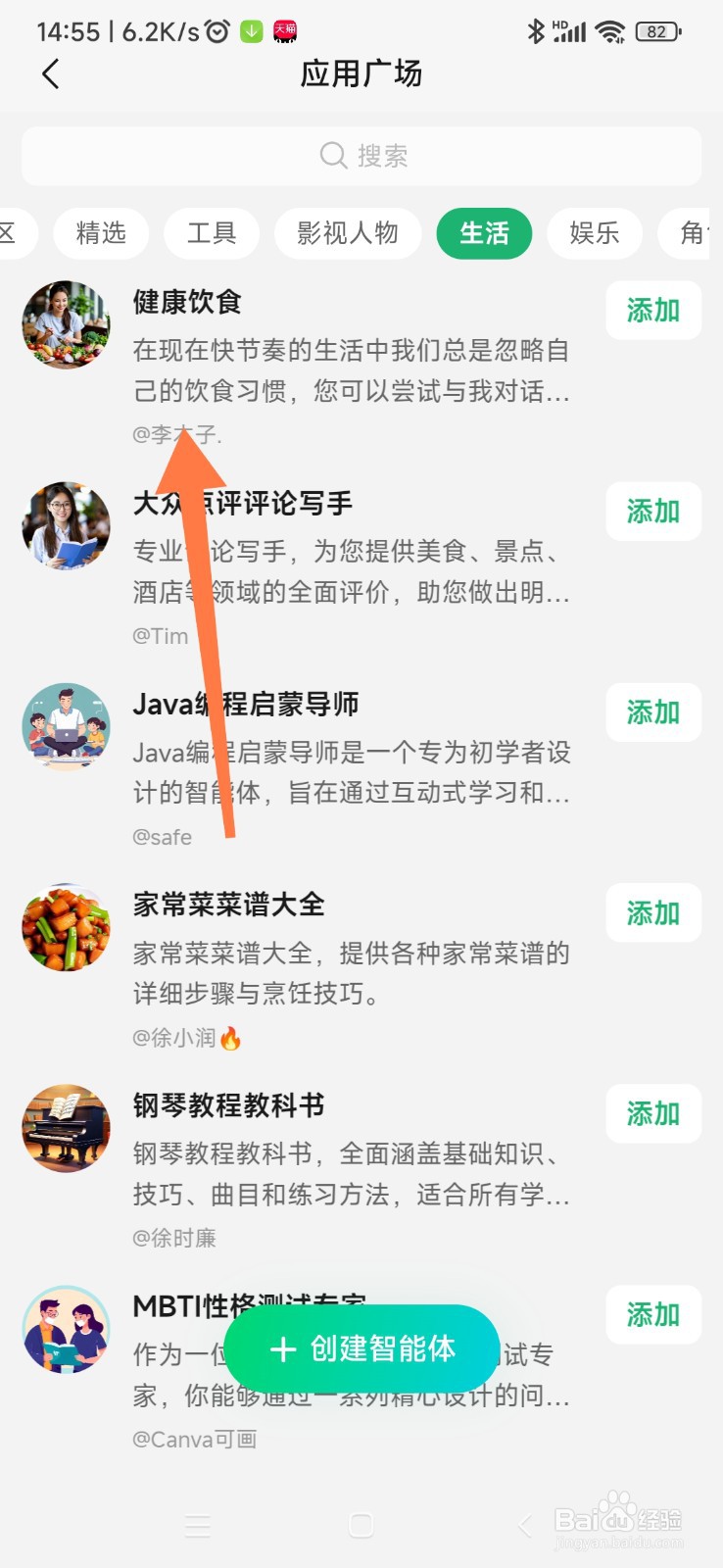Viewport: 723px width, 1568px height.
Task: Tap the 创建智能体 floating button
Action: (x=361, y=1349)
